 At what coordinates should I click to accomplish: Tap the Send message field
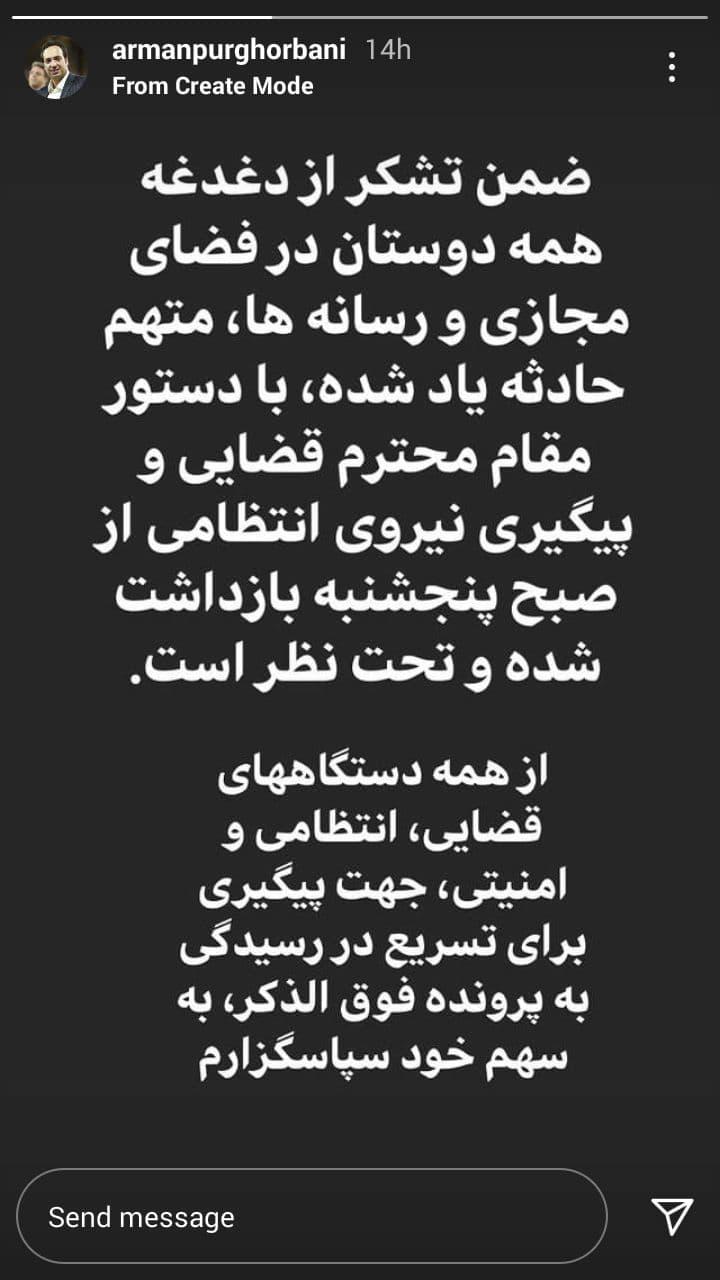pos(312,1217)
